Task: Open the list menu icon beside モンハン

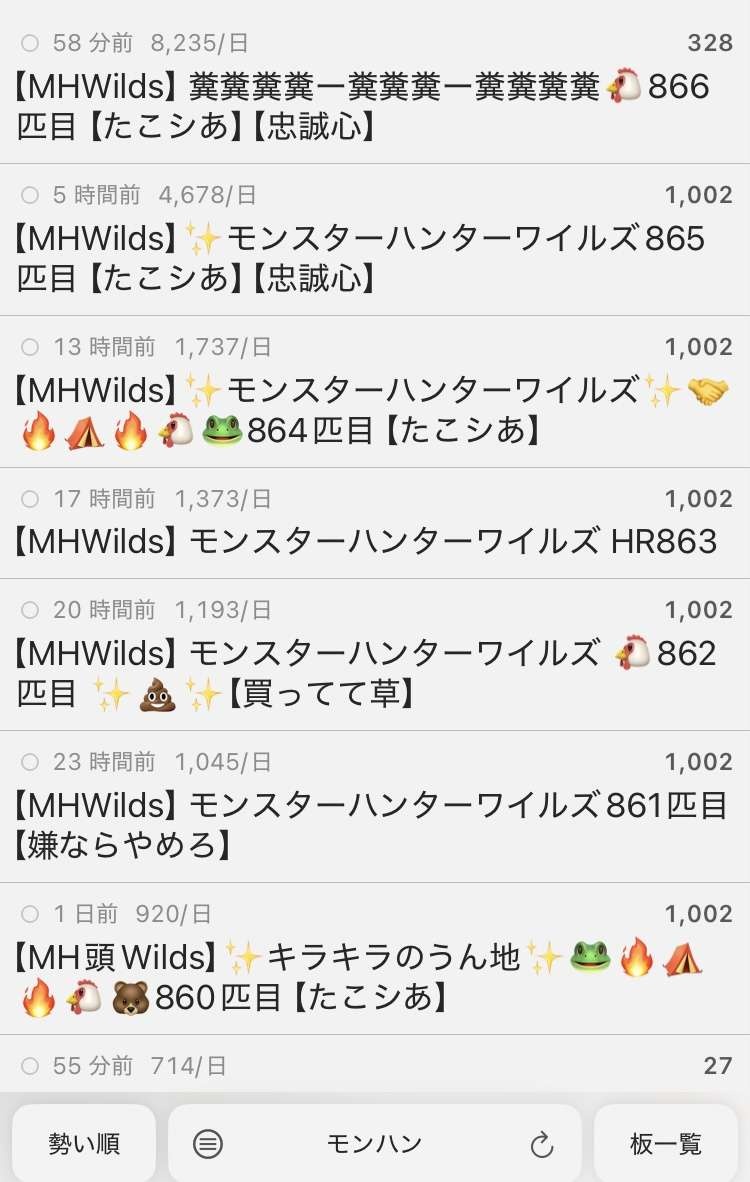Action: click(x=208, y=1143)
